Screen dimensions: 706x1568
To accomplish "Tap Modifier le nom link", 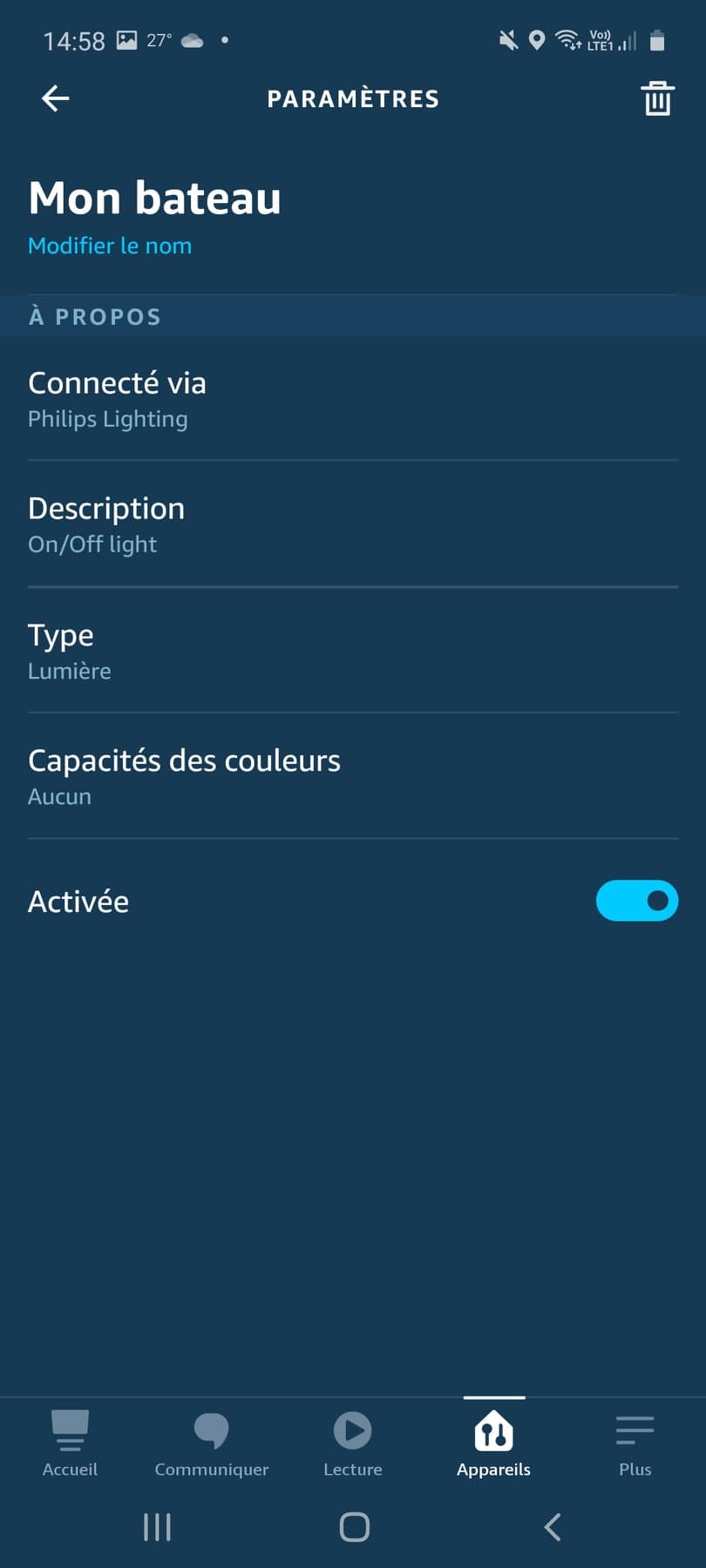I will point(110,246).
